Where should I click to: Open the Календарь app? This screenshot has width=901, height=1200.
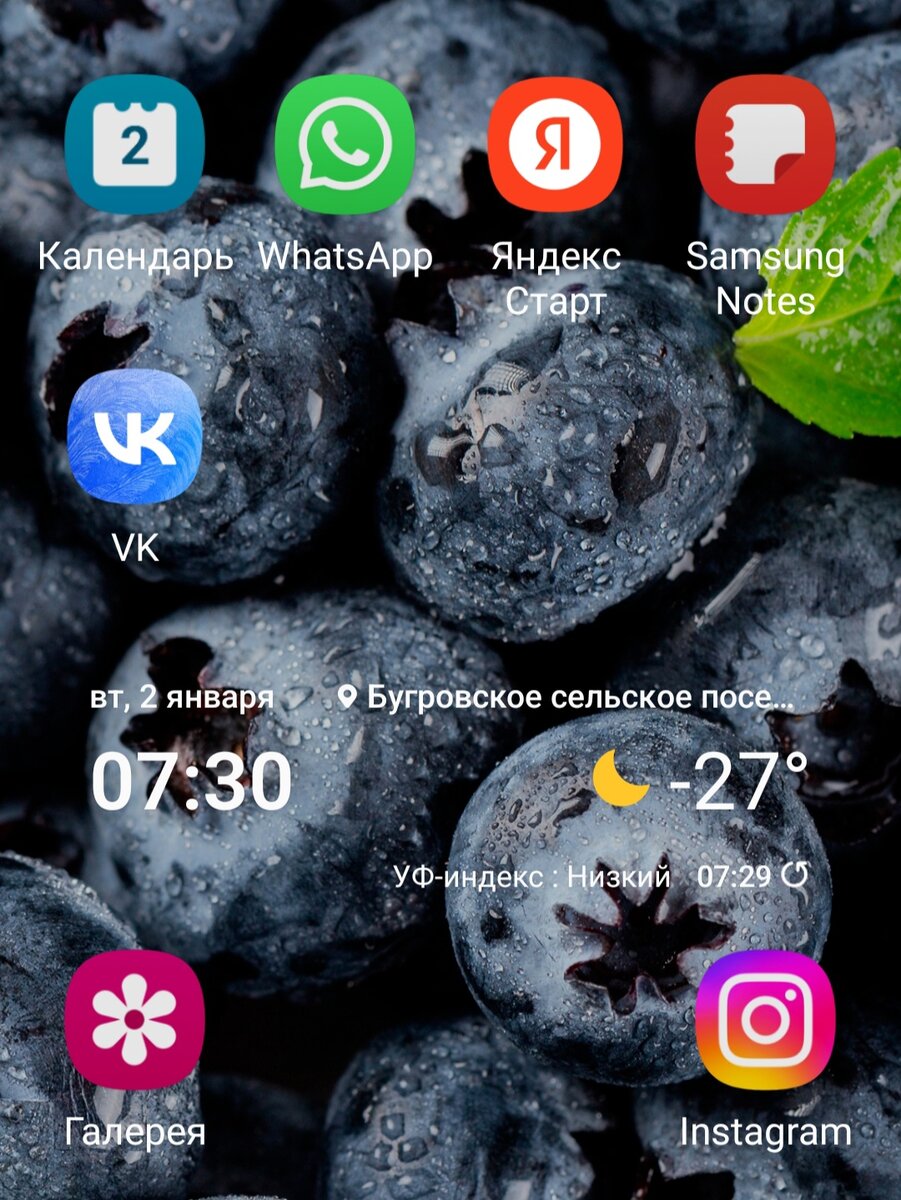[135, 145]
